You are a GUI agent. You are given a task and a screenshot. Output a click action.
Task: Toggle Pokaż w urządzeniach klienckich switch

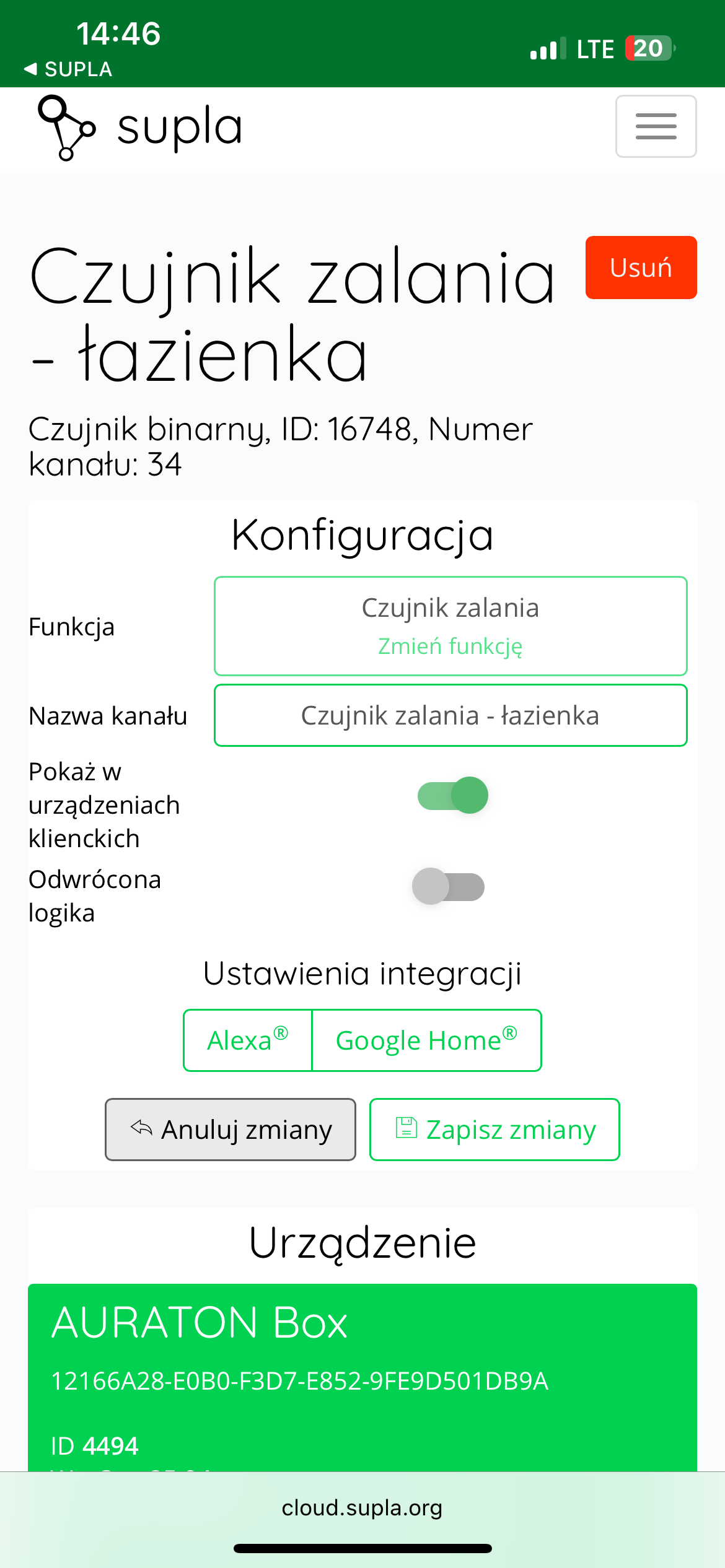[452, 795]
